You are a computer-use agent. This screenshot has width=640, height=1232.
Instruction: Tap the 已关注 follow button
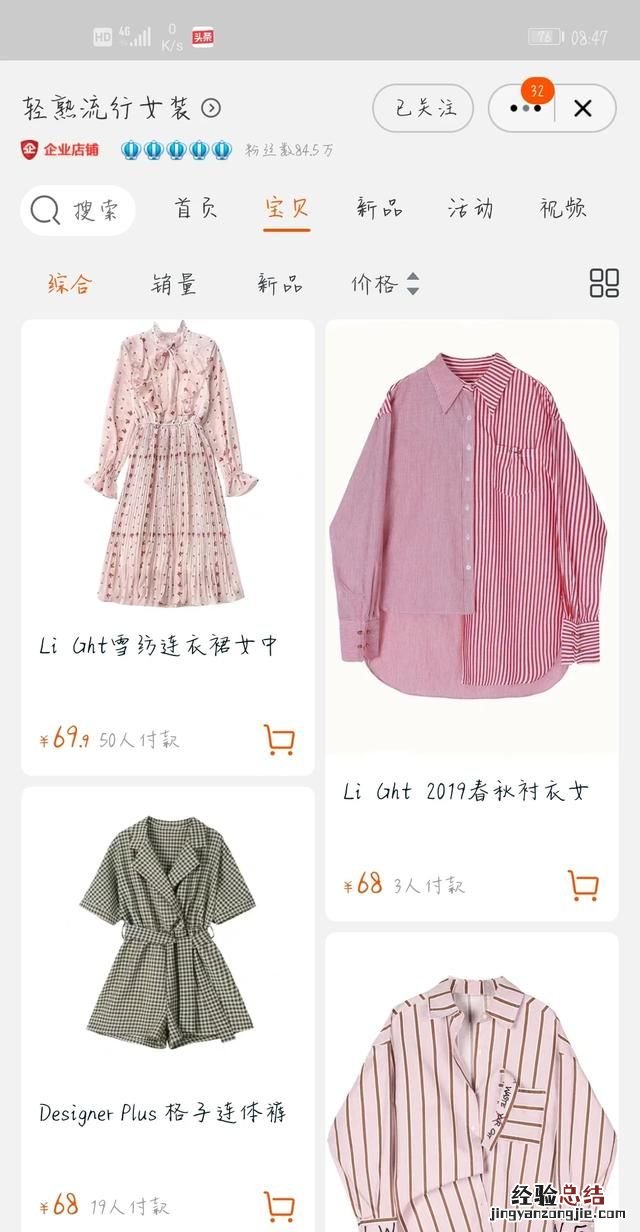pyautogui.click(x=422, y=108)
